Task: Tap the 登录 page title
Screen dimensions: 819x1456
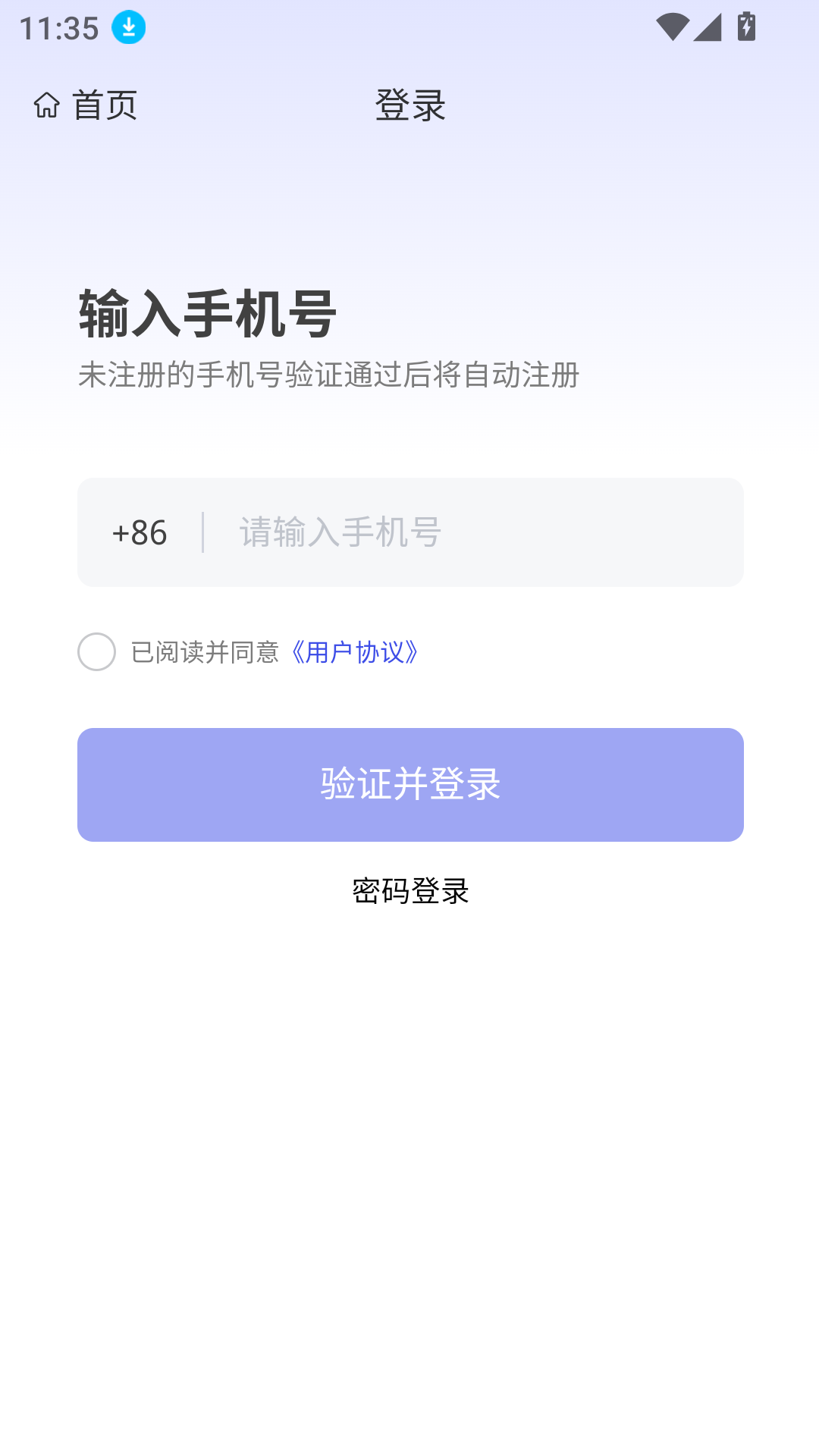Action: point(409,106)
